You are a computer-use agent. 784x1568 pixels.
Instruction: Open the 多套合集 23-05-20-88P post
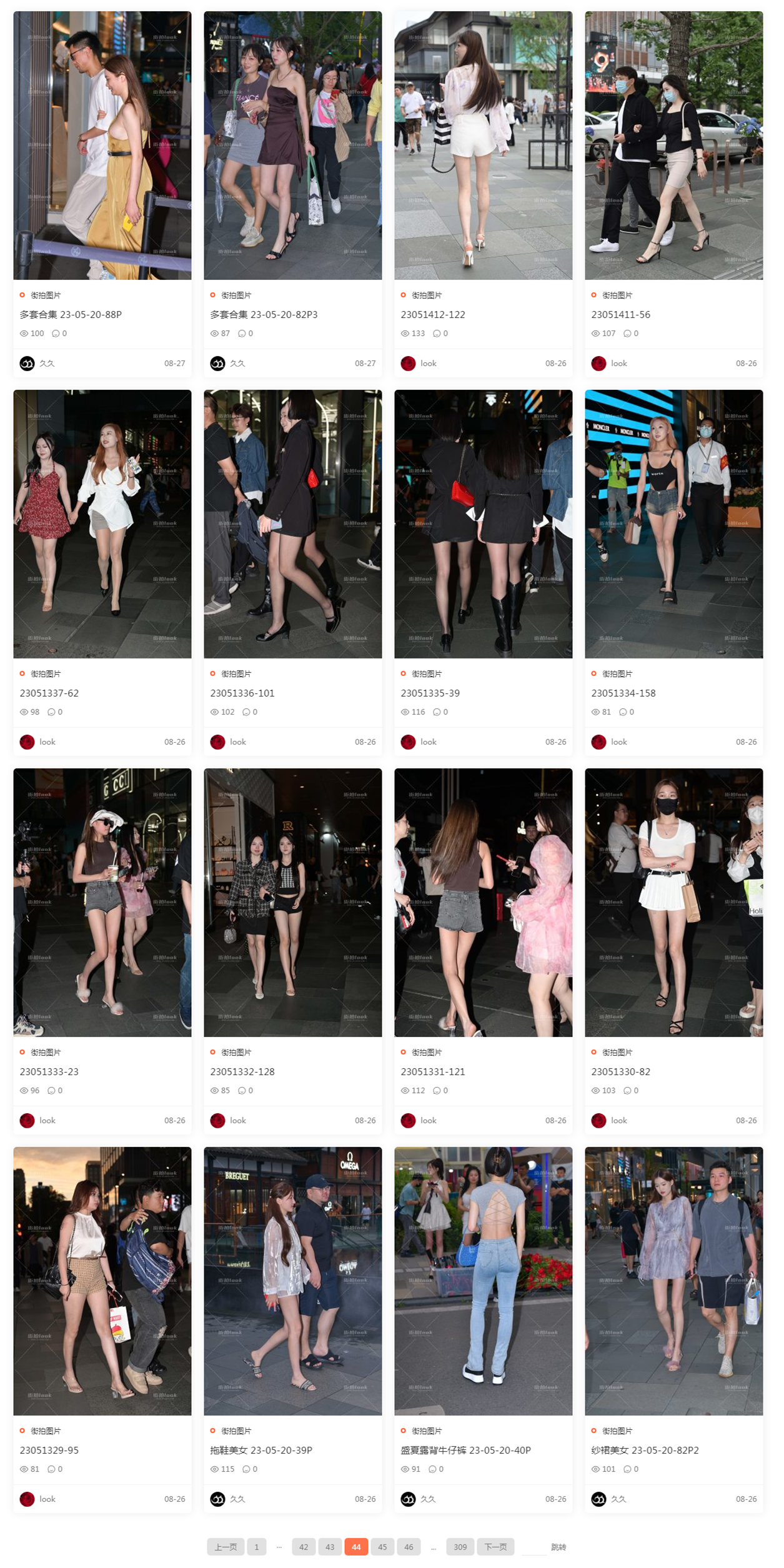[71, 314]
